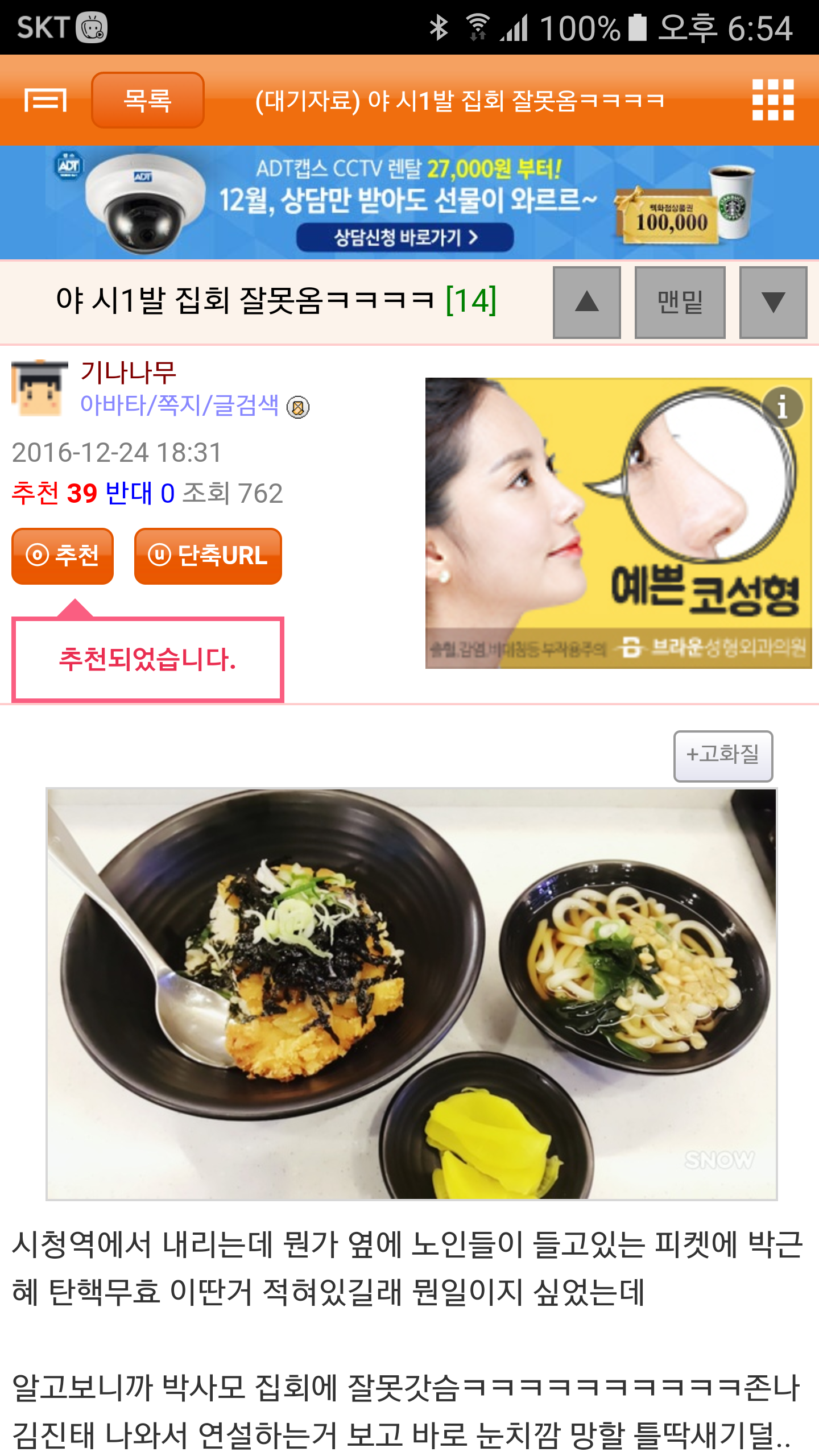The width and height of the screenshot is (819, 1456).
Task: Recommend this post with 추천 button
Action: pyautogui.click(x=63, y=556)
